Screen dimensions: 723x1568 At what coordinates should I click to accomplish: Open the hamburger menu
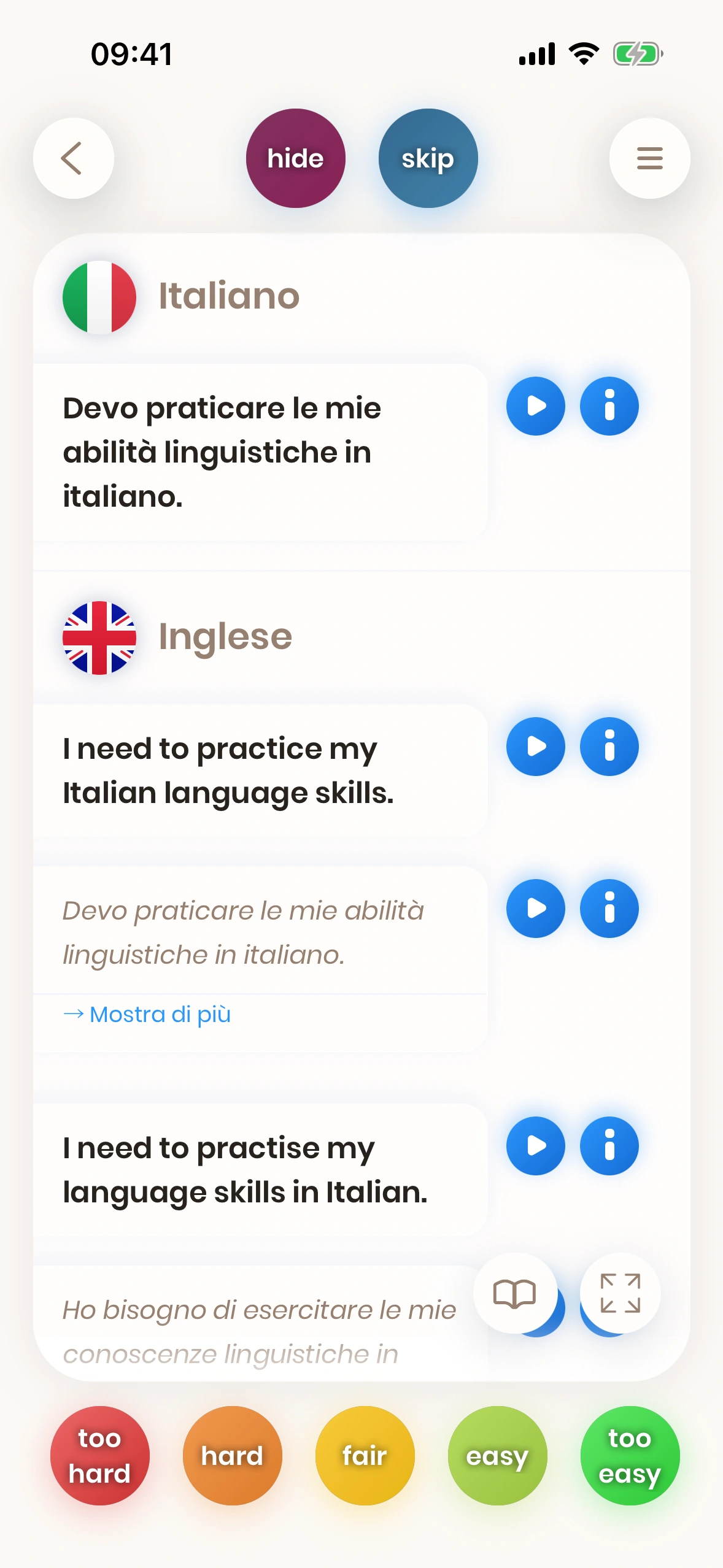click(x=649, y=158)
